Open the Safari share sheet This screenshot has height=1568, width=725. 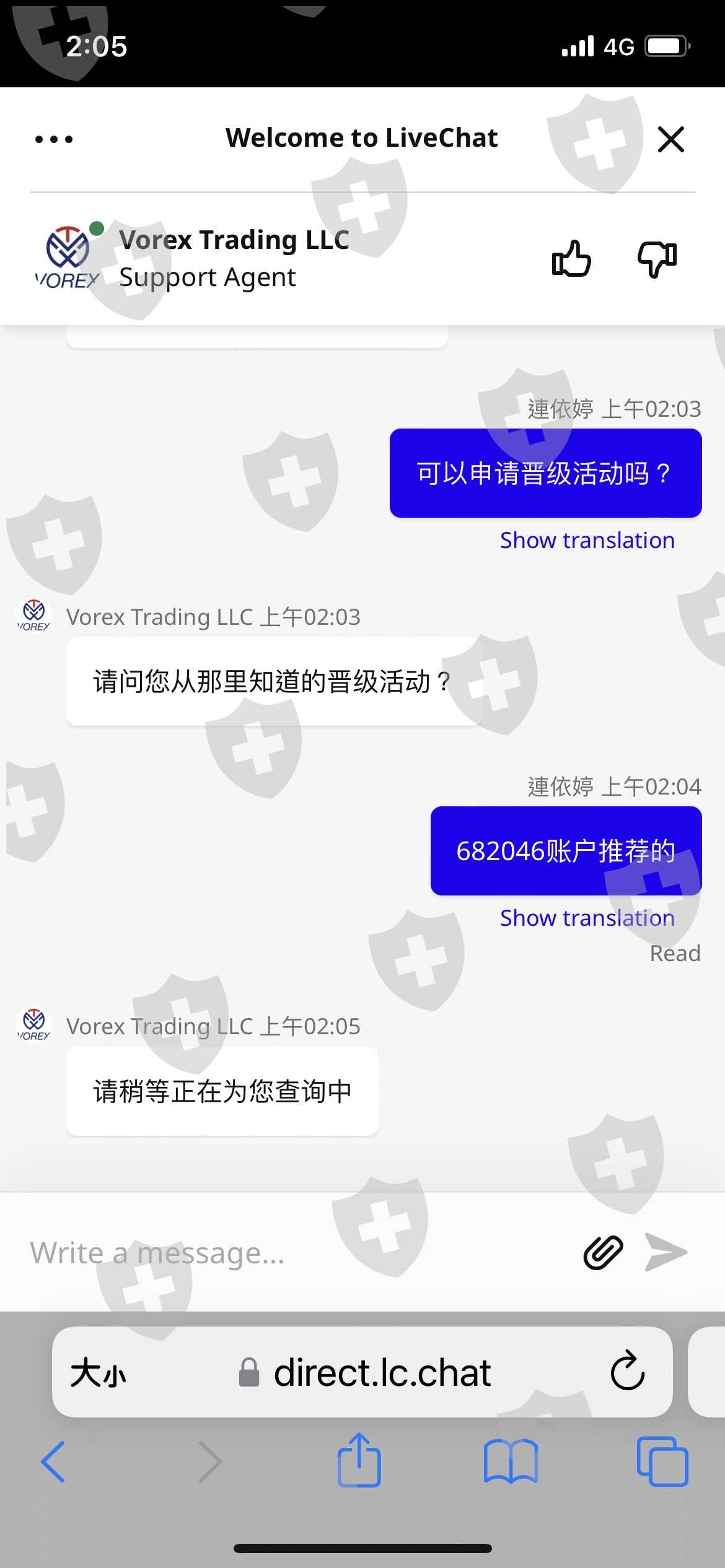coord(359,1460)
